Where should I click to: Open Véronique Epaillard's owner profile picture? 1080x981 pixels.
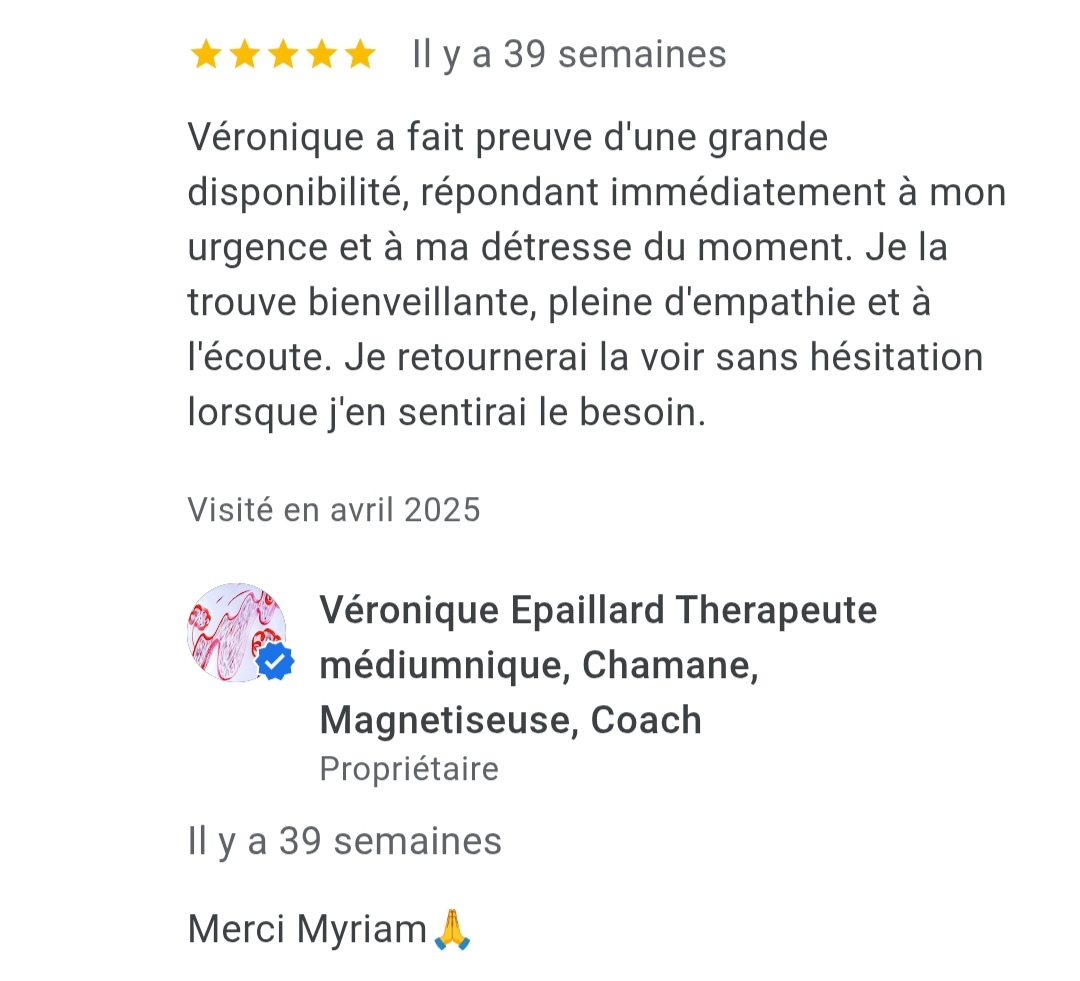pyautogui.click(x=237, y=632)
